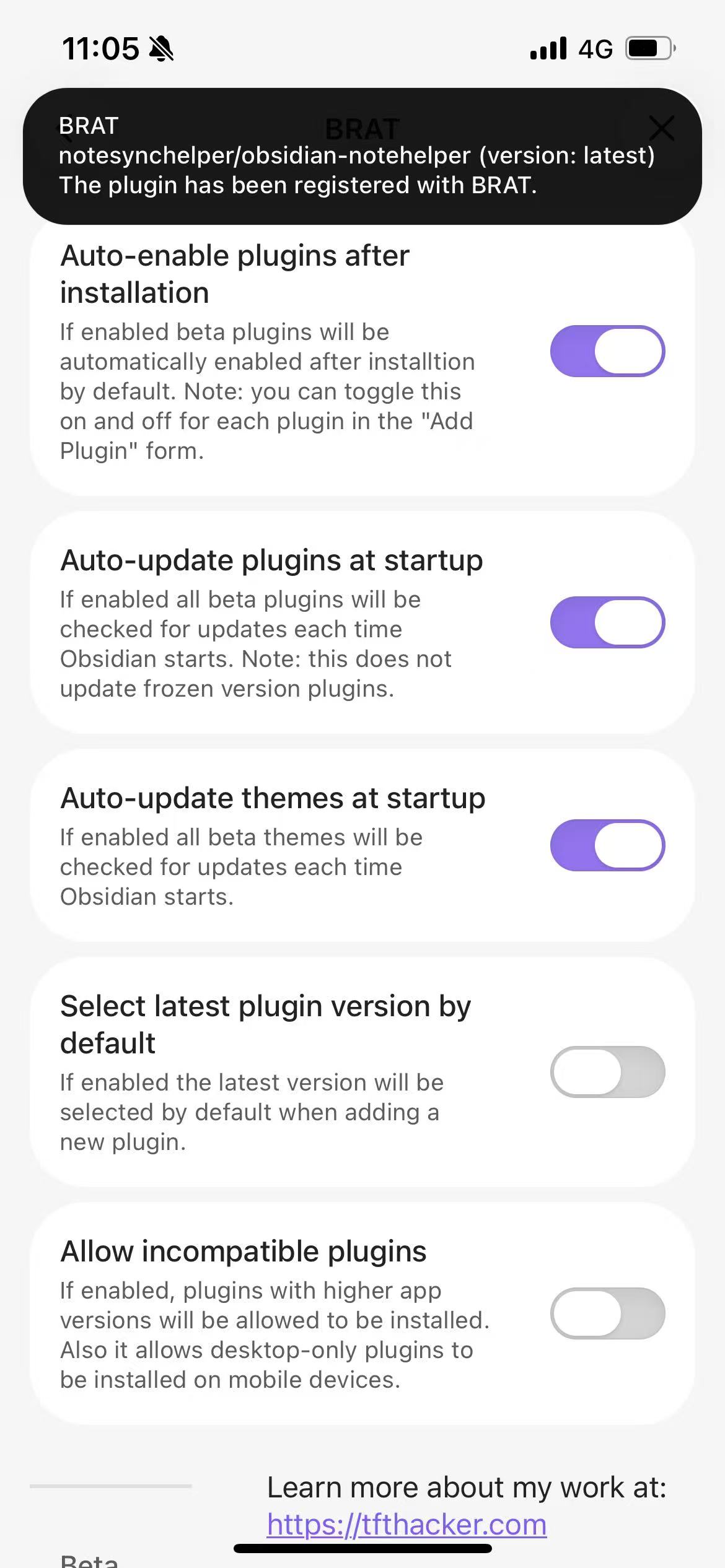This screenshot has width=725, height=1568.
Task: Enable select latest plugin version by default
Action: click(x=607, y=1072)
